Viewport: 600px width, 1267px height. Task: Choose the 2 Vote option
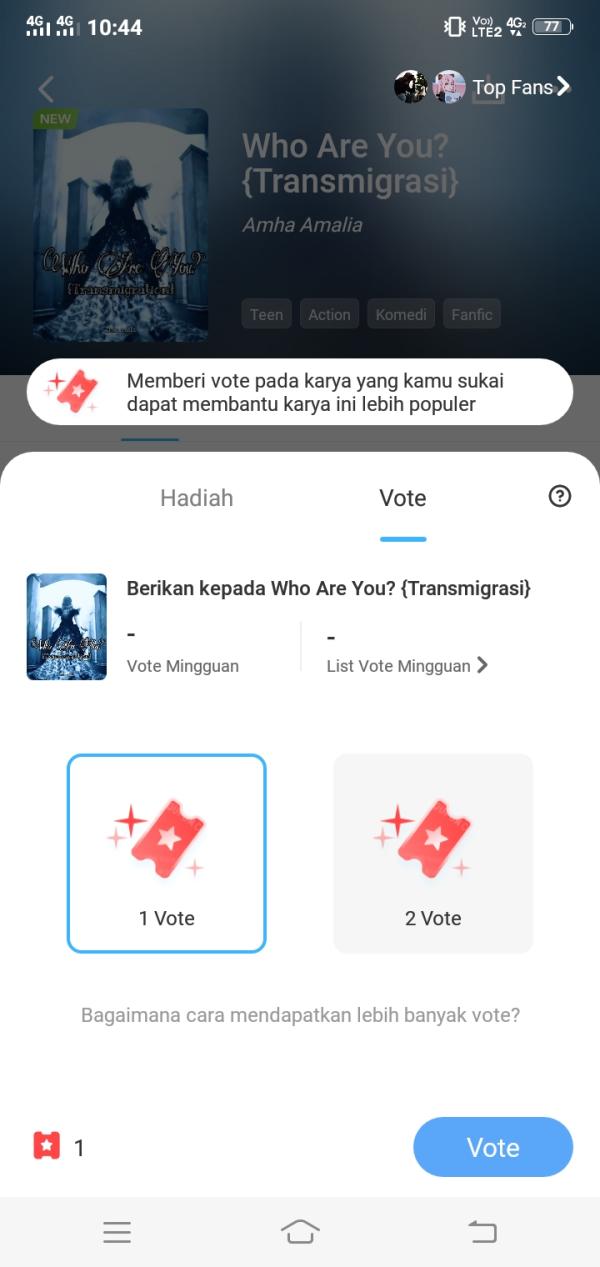pyautogui.click(x=433, y=853)
